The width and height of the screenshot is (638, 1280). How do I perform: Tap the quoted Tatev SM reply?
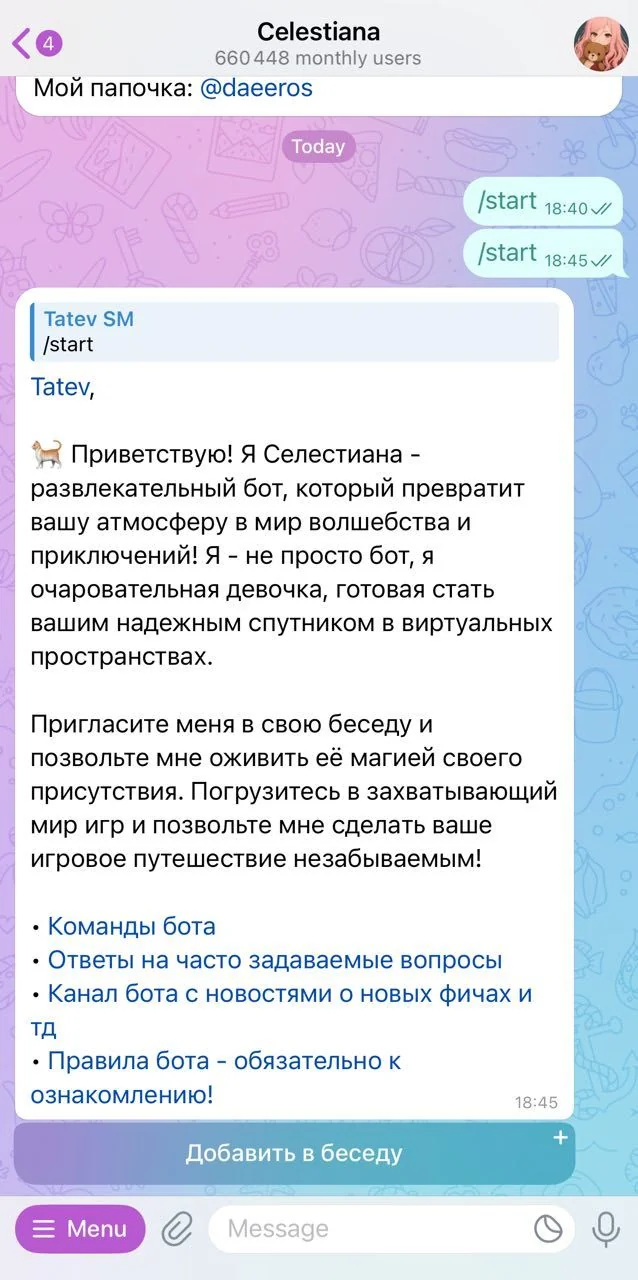(294, 332)
